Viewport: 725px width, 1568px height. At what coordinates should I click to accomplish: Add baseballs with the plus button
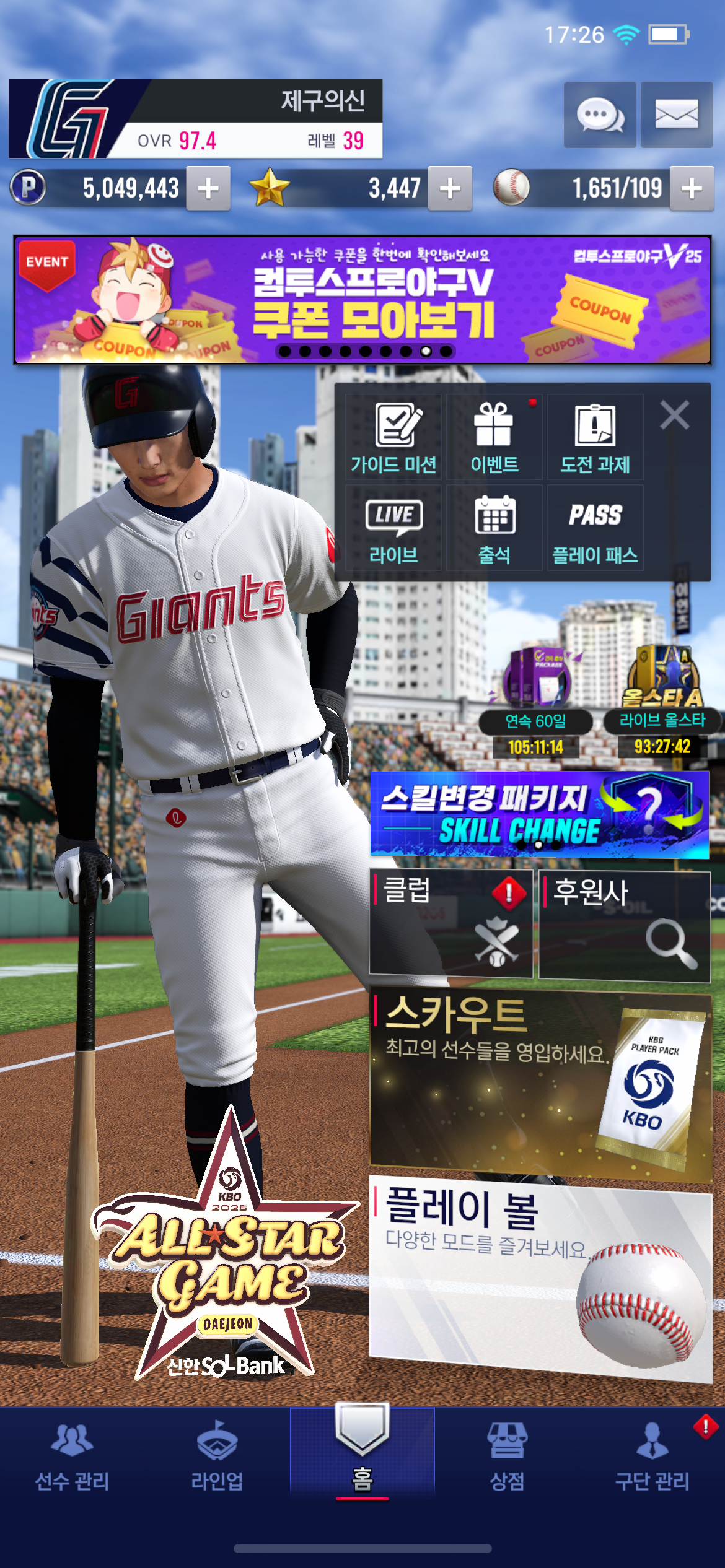click(x=692, y=188)
